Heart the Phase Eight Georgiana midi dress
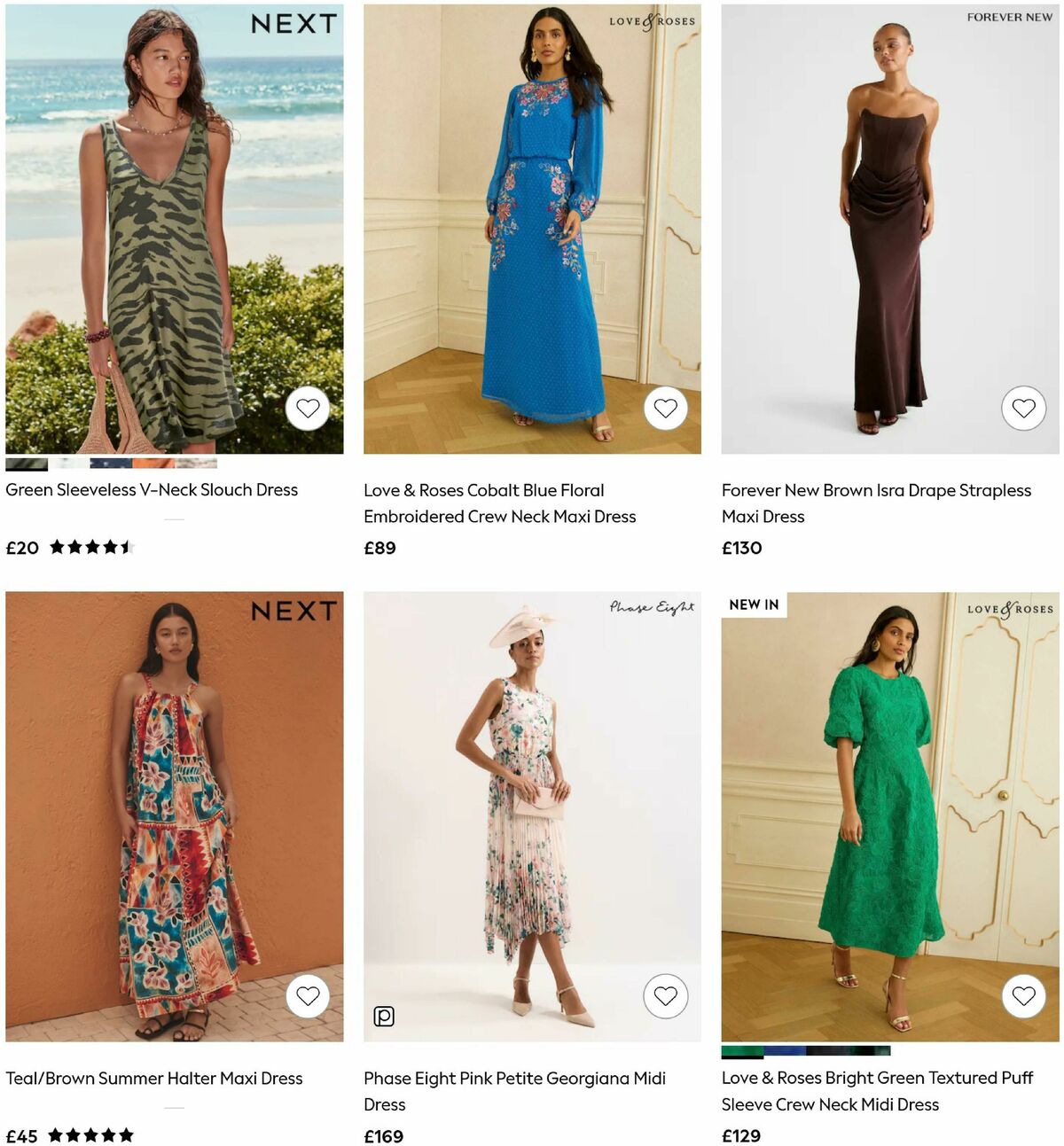1064x1146 pixels. point(666,996)
